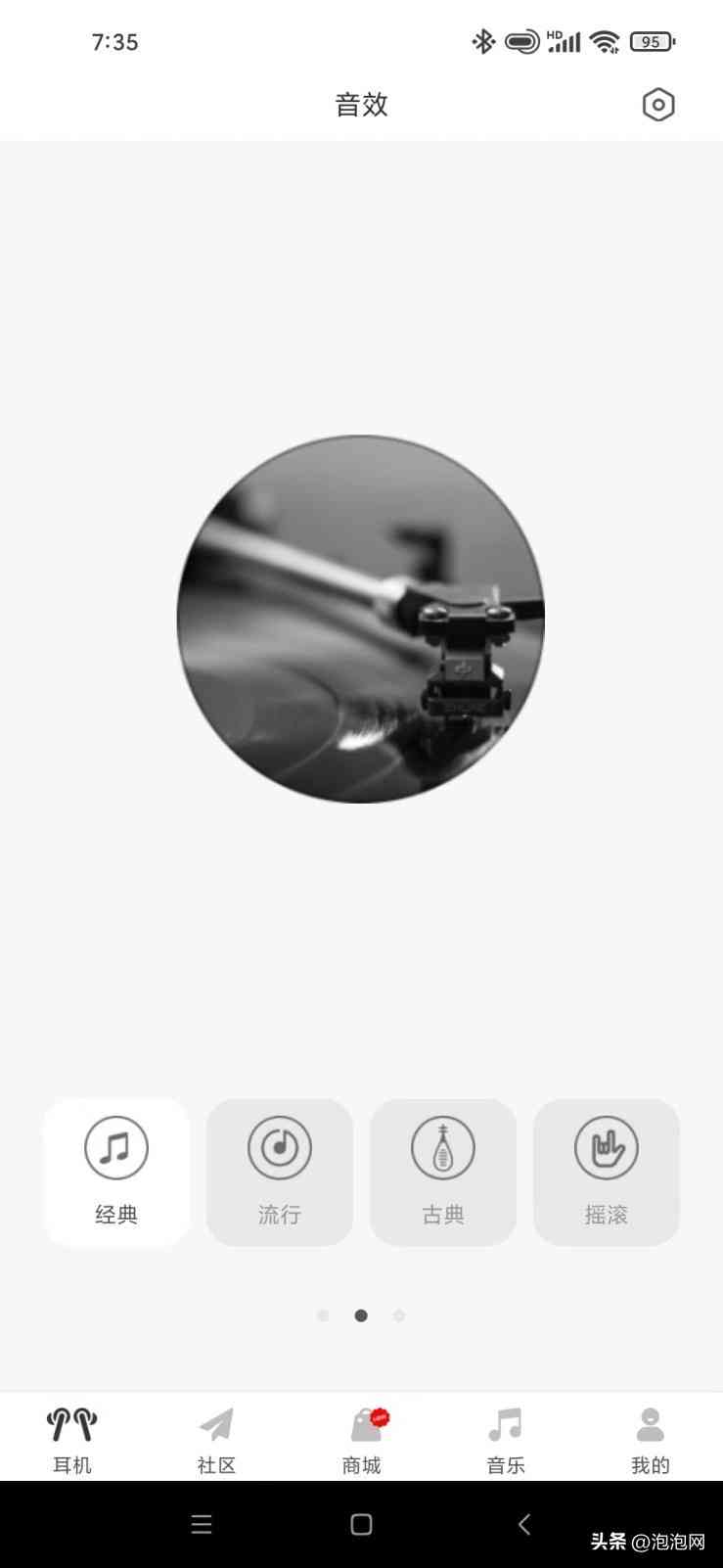Open the settings gear at top right
The width and height of the screenshot is (723, 1568).
click(657, 105)
